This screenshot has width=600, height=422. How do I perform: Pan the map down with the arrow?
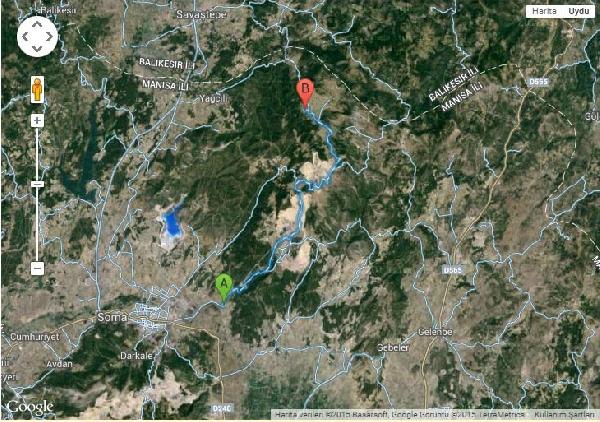38,47
